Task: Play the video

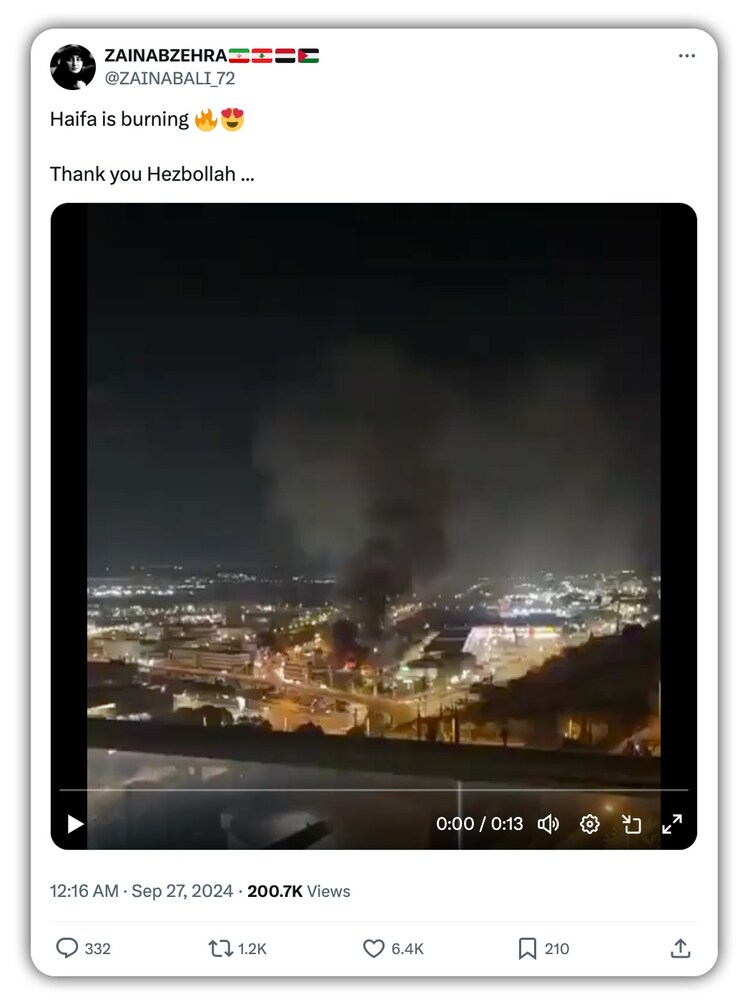Action: click(x=75, y=824)
